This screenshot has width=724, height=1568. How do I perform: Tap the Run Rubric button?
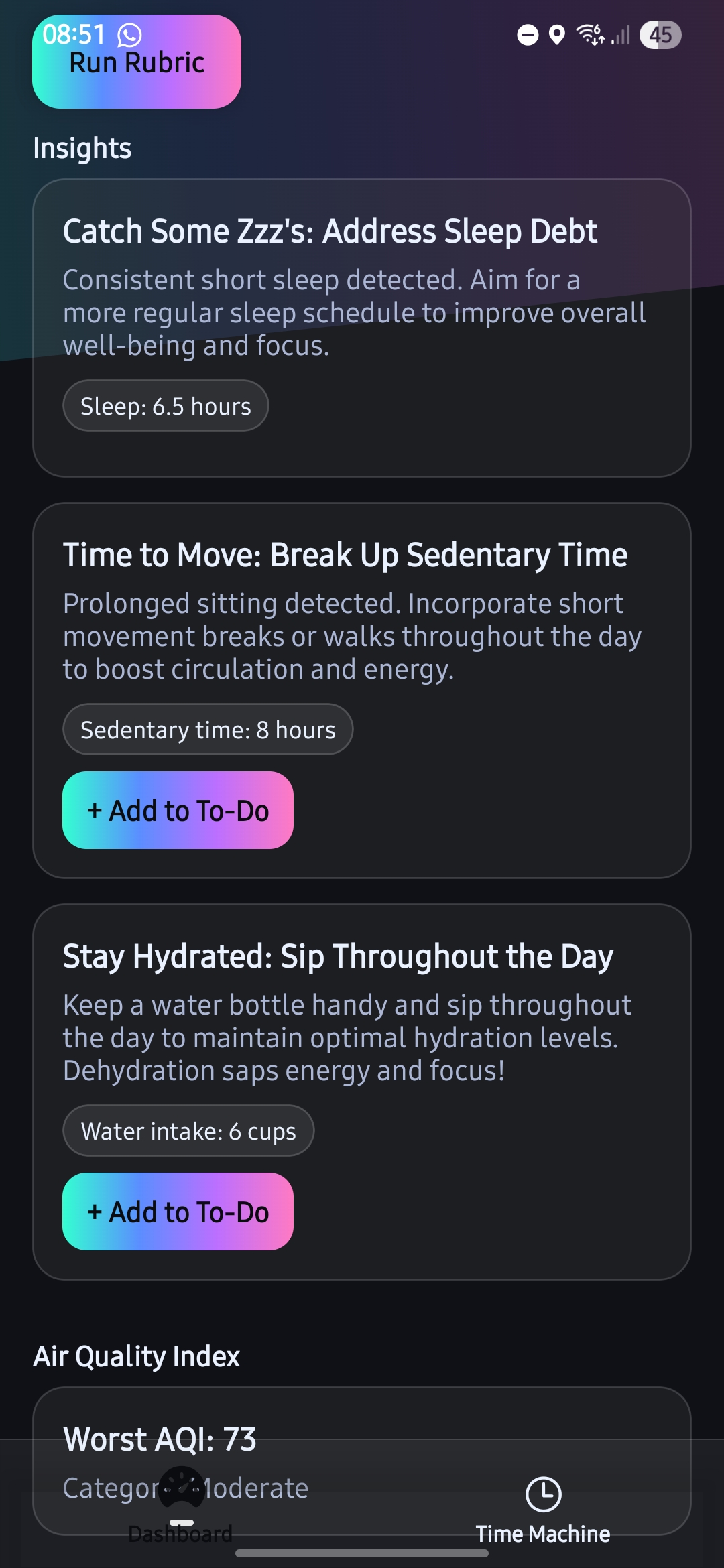click(x=137, y=62)
